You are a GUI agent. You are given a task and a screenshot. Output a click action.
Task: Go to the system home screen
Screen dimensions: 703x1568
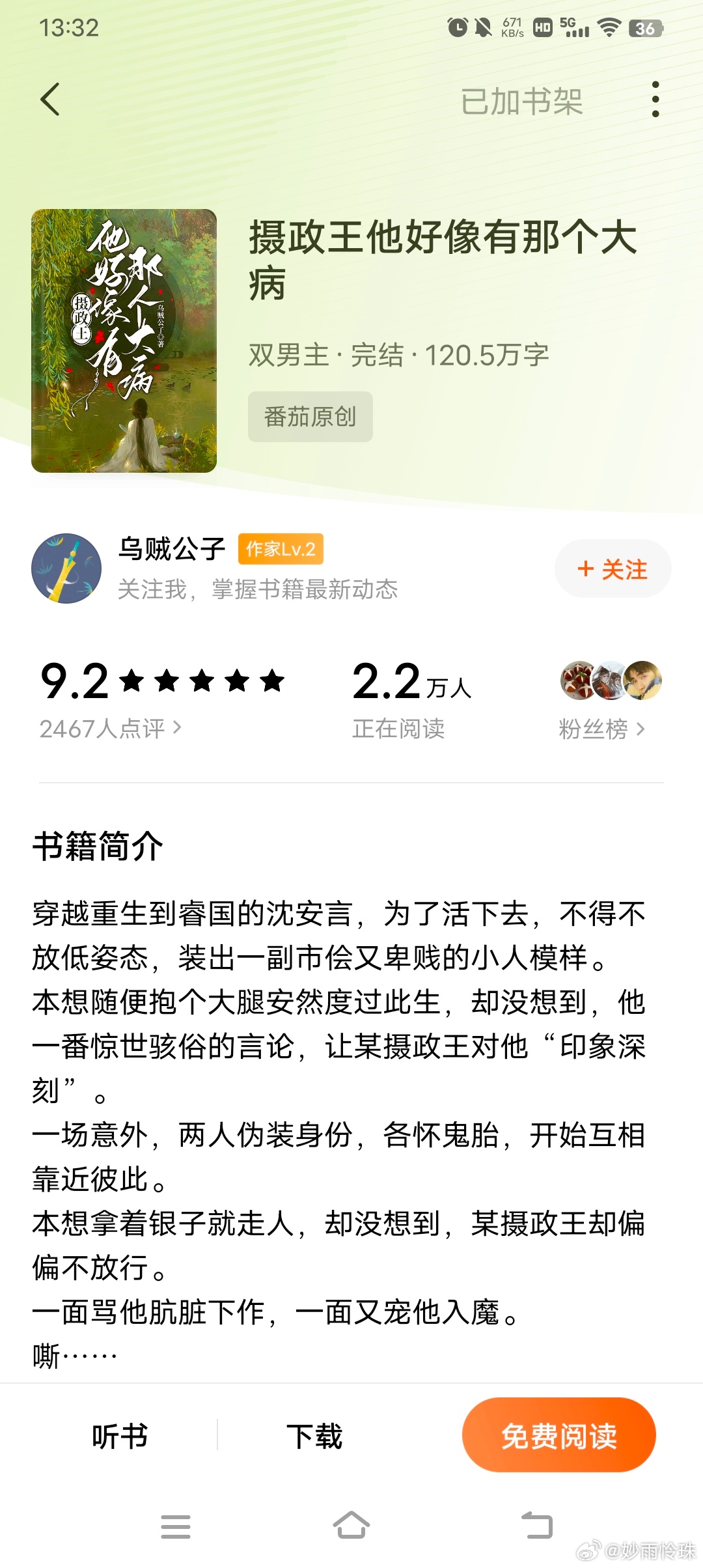[351, 1526]
